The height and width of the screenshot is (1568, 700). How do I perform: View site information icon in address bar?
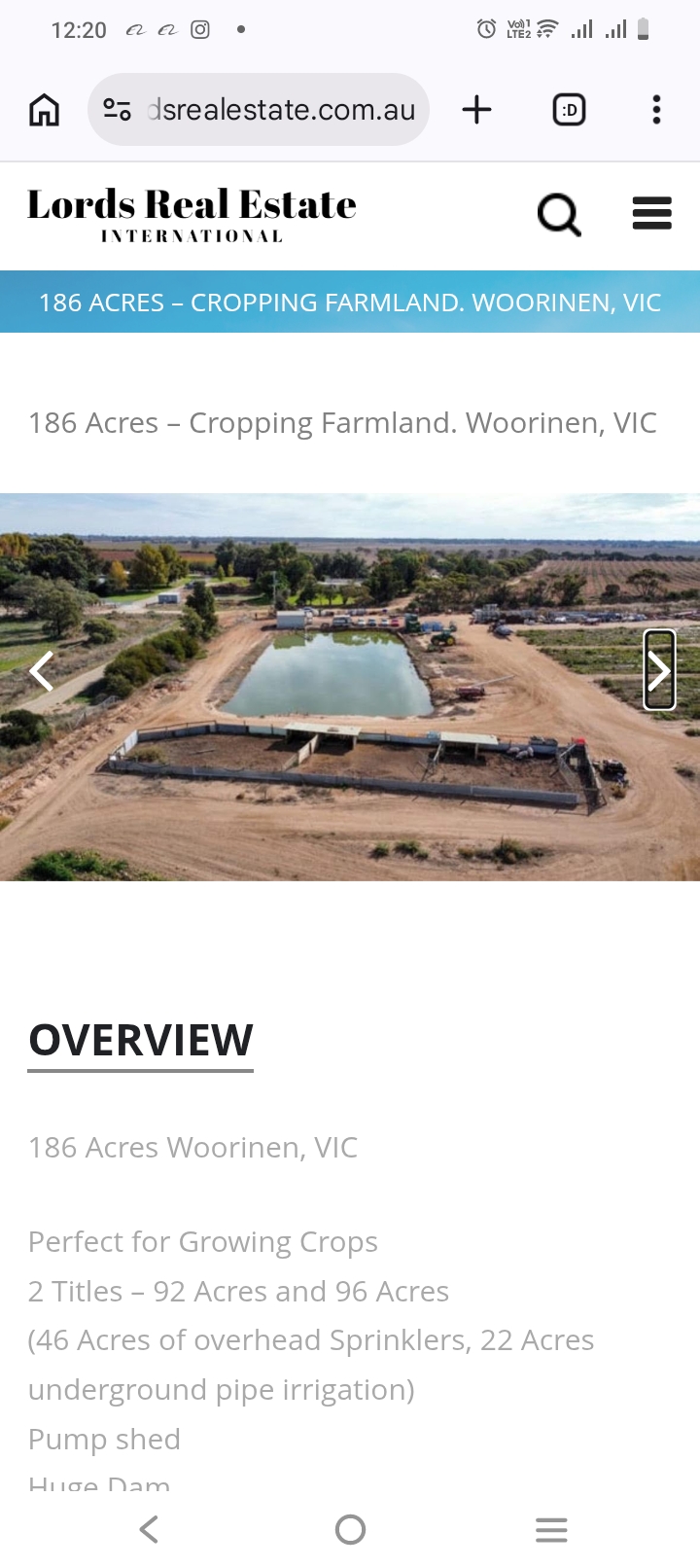click(x=118, y=110)
